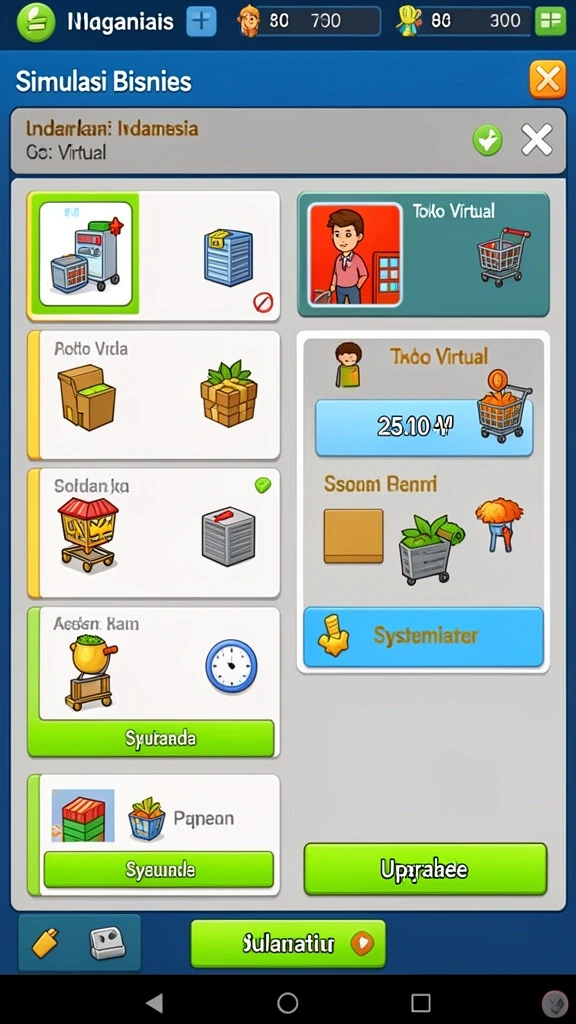Go back with the system back button

[154, 1002]
